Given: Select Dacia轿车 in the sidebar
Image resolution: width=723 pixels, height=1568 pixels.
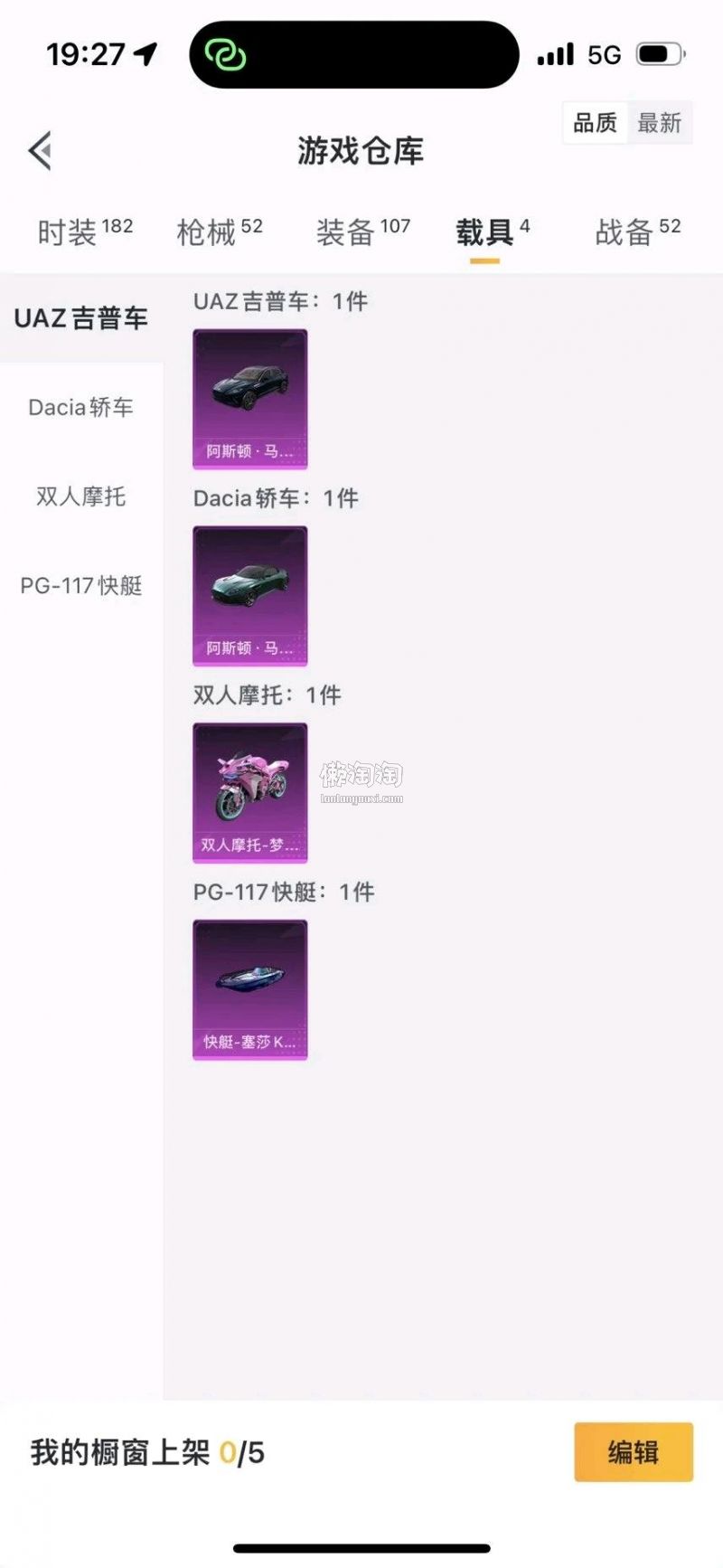Looking at the screenshot, I should point(81,408).
